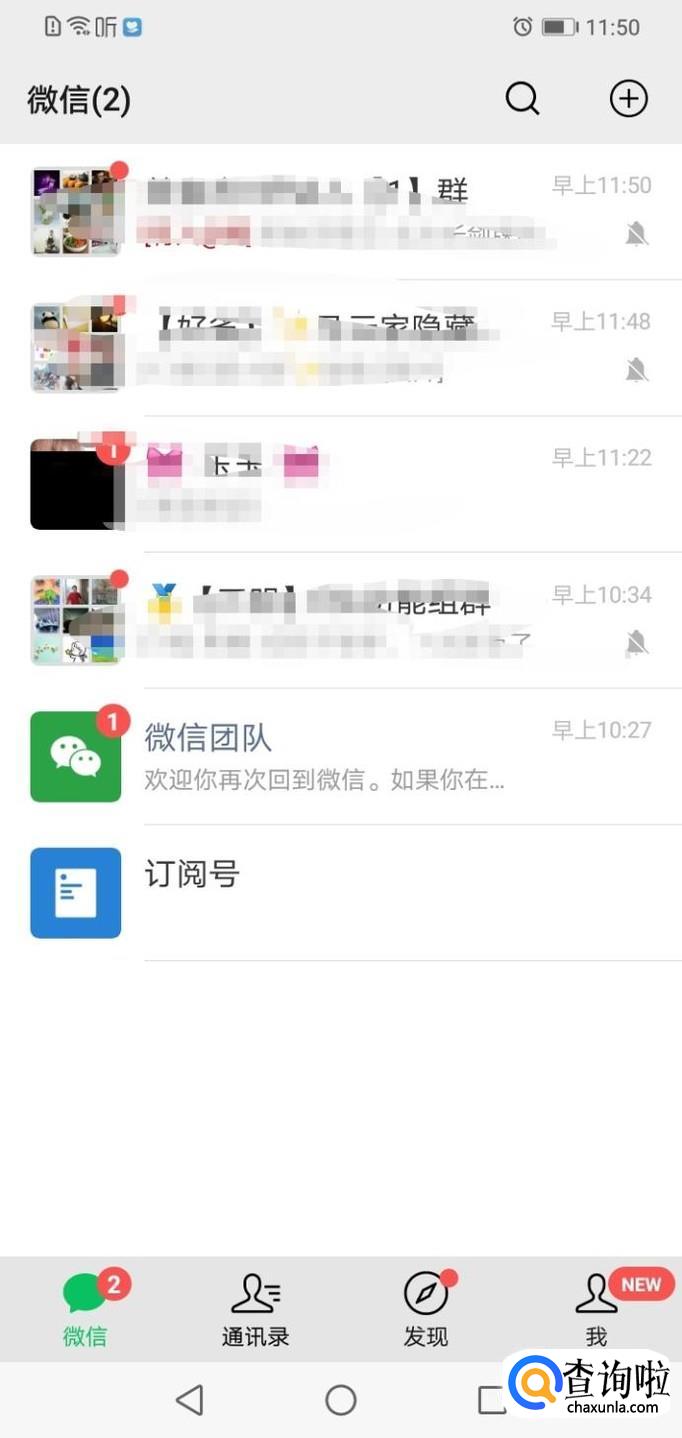Select the 微信 chats tab

click(x=85, y=1310)
